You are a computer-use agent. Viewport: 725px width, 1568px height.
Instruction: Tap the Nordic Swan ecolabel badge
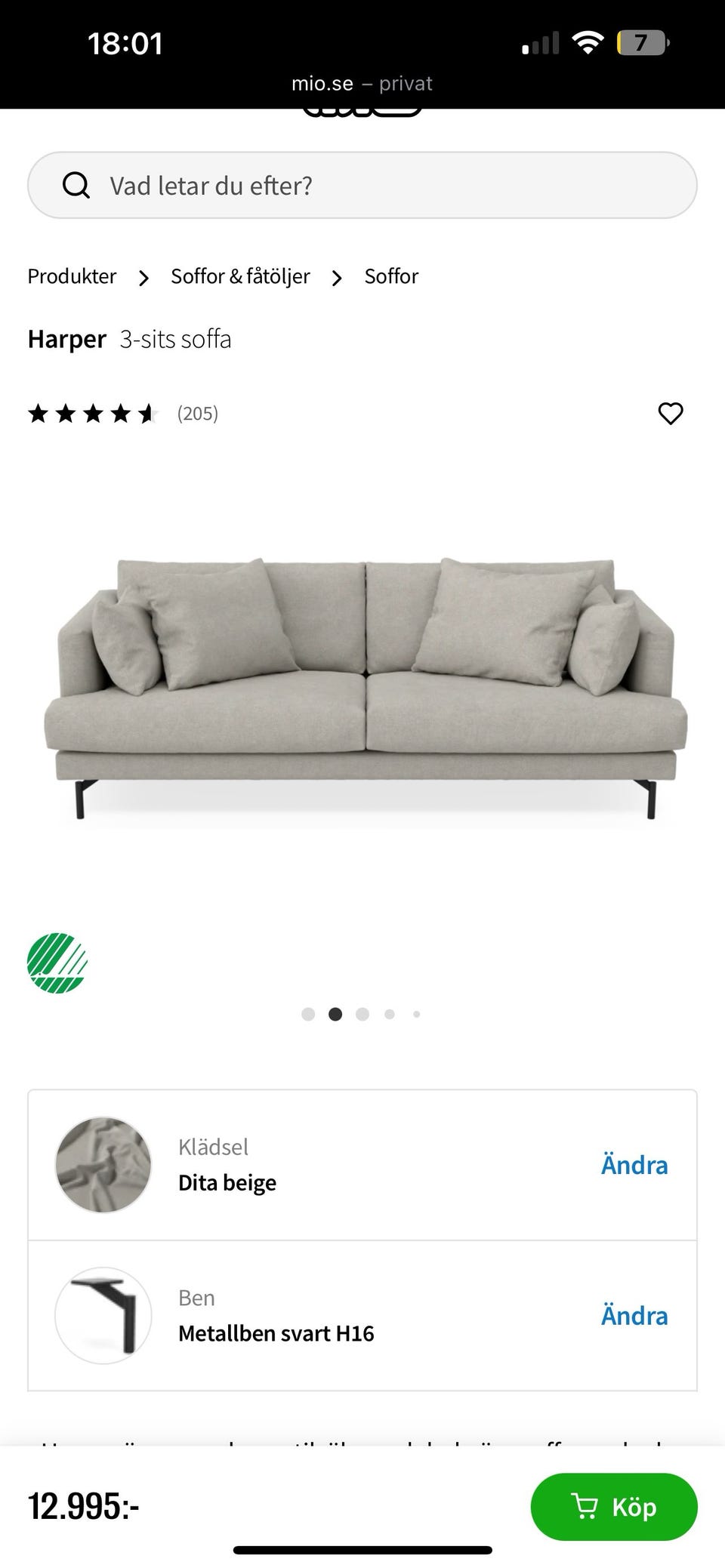tap(57, 963)
